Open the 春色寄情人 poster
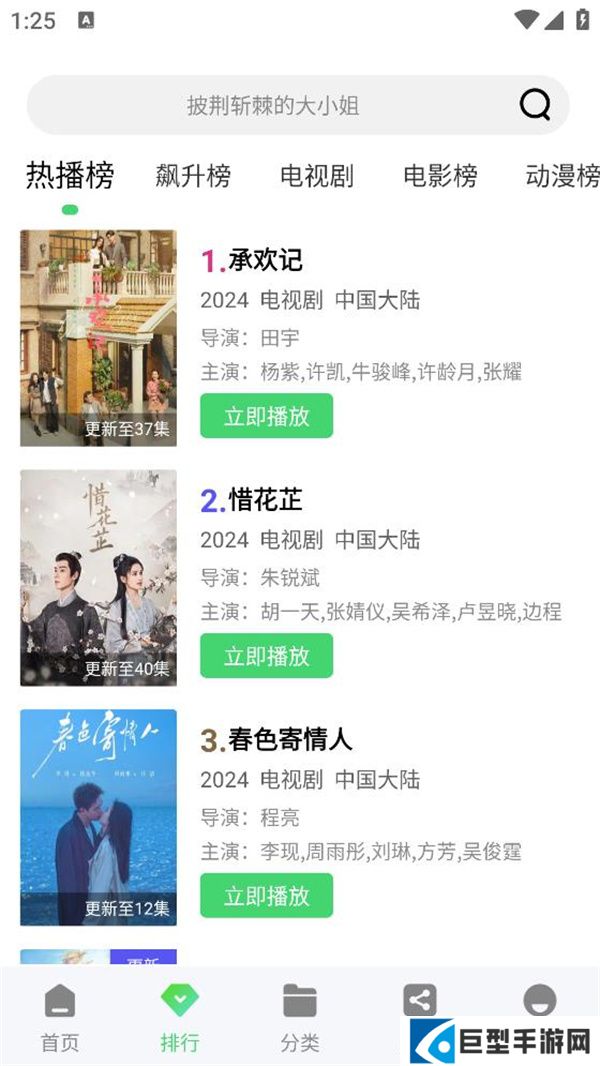Viewport: 600px width, 1066px height. (98, 817)
